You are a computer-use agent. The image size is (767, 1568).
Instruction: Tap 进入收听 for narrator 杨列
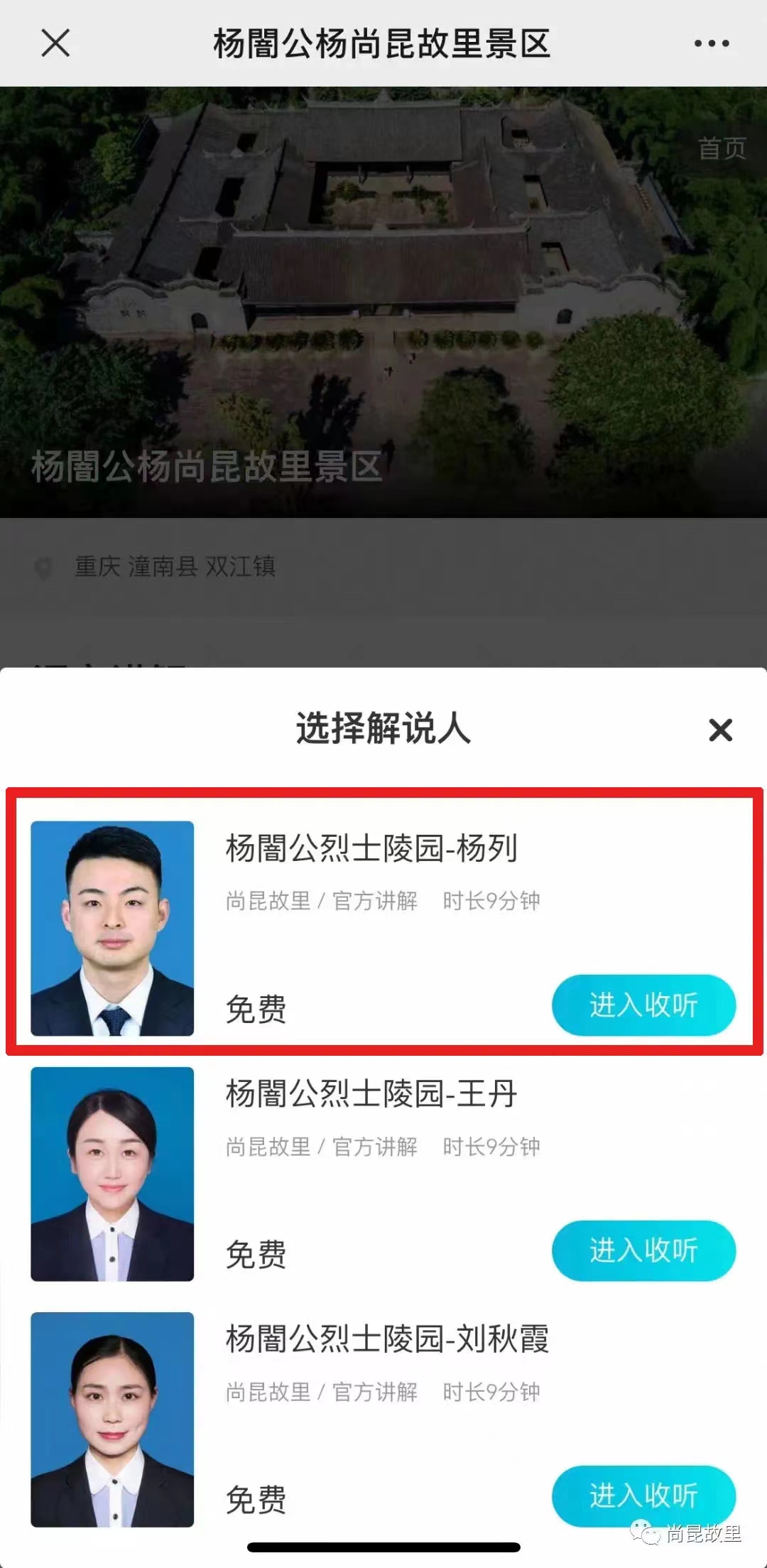point(643,1005)
